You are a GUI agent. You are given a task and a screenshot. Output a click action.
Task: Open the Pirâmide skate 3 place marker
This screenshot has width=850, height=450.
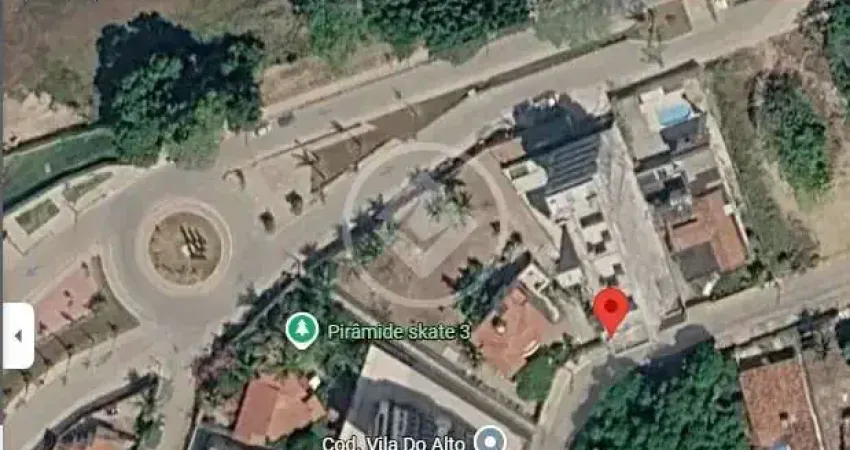point(302,330)
